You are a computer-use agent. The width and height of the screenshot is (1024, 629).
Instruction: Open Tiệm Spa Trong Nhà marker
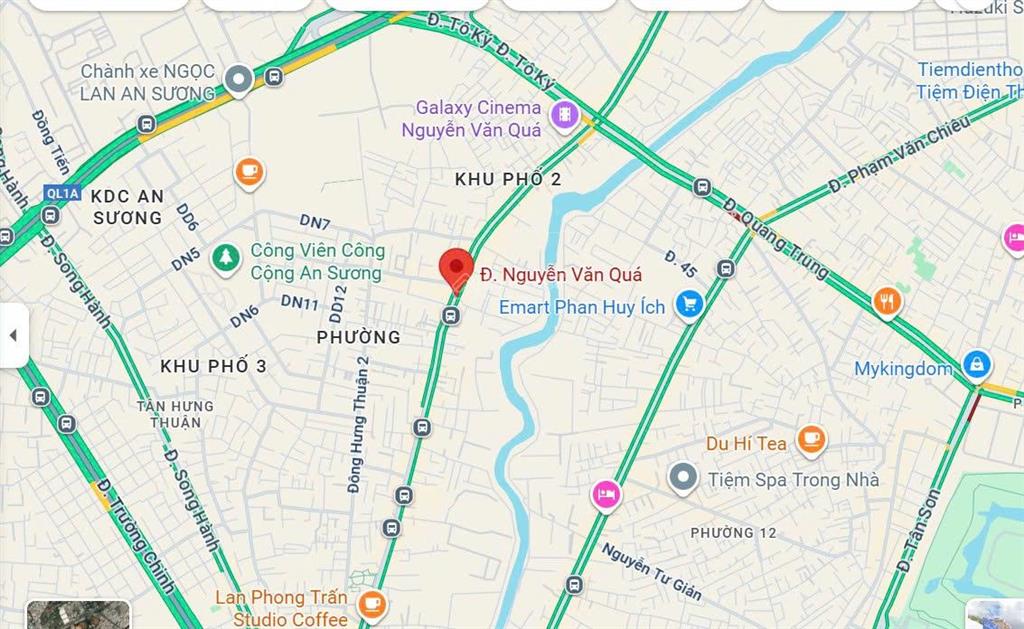coord(684,479)
